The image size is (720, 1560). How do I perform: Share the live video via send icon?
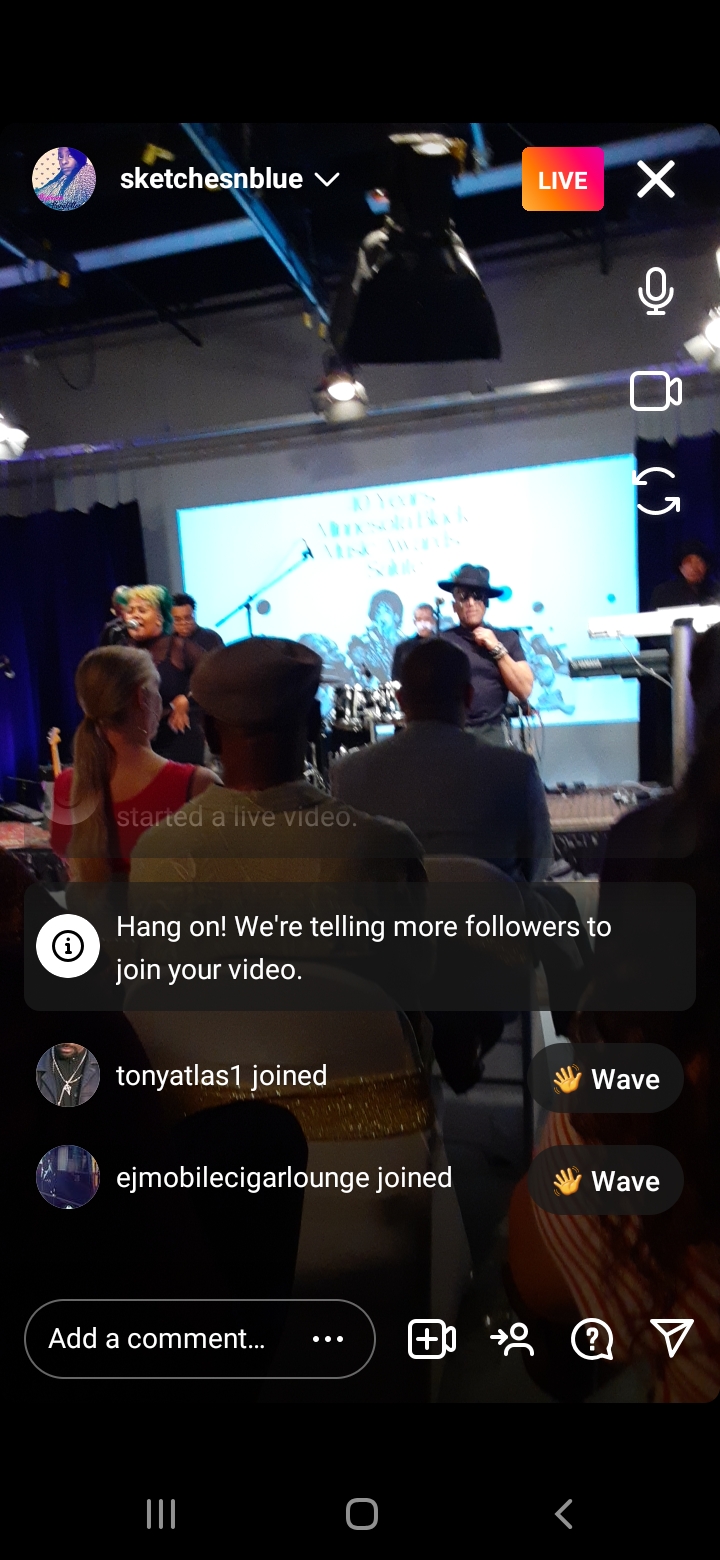671,1338
